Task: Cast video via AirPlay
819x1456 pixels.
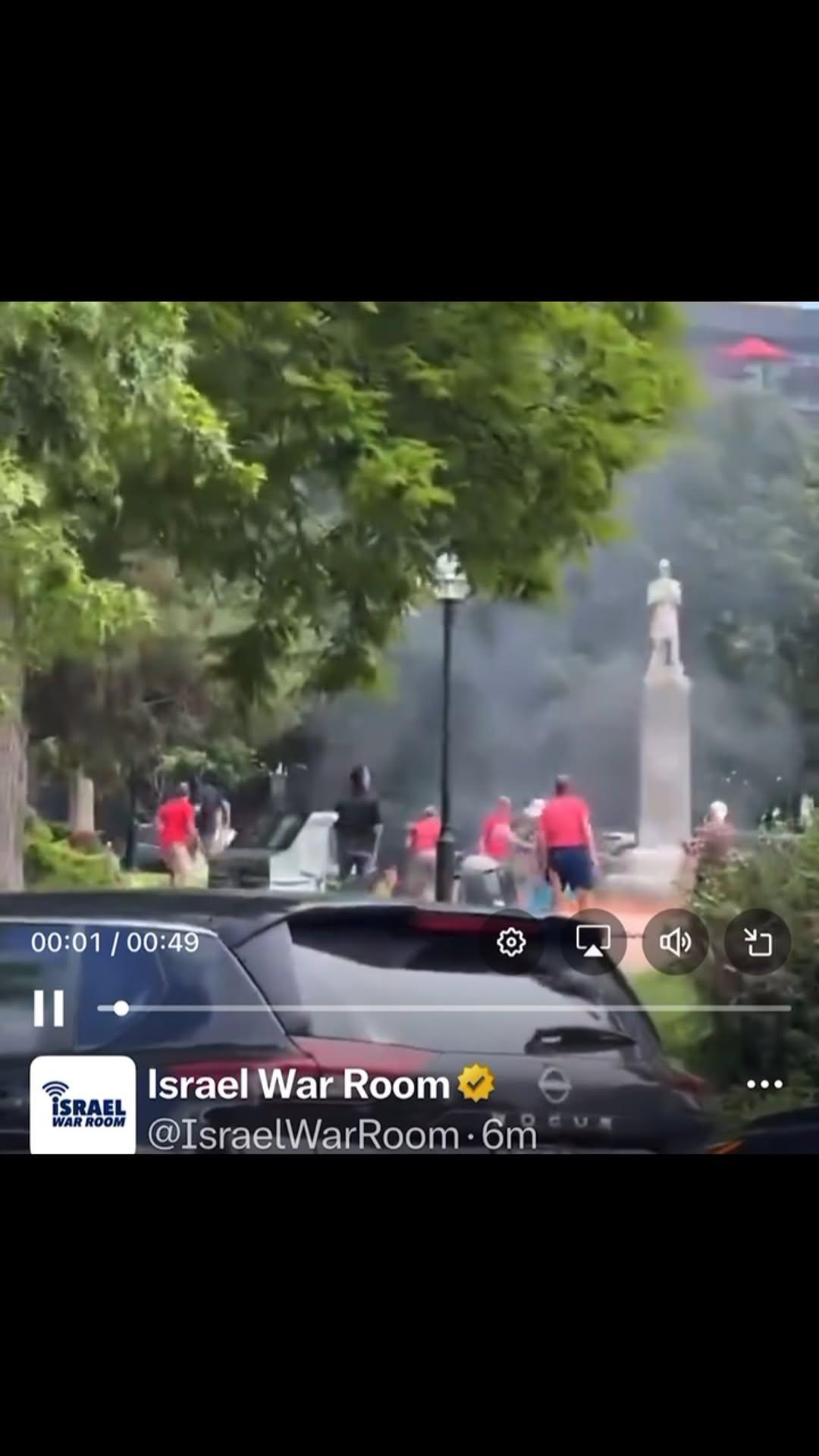Action: point(593,942)
